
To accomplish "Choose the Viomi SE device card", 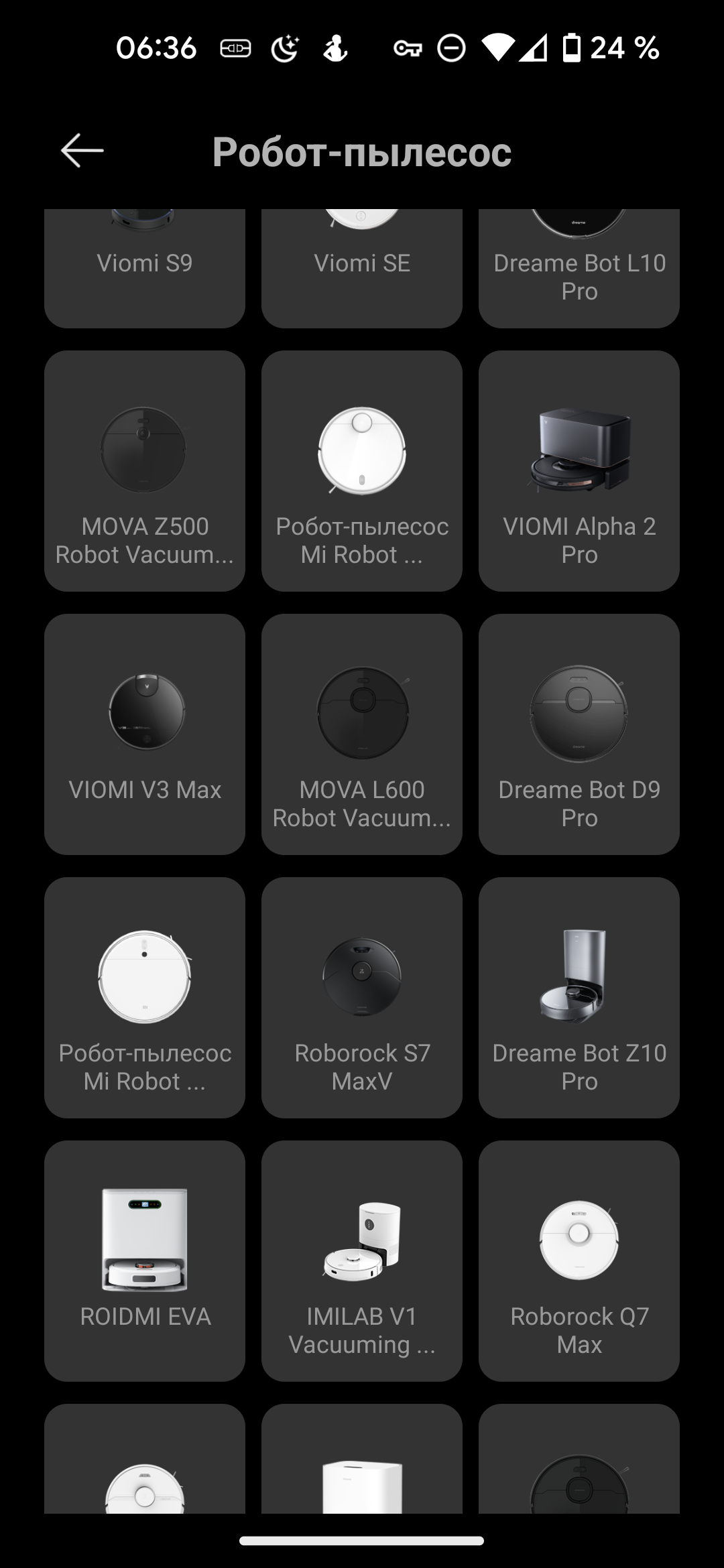I will [x=362, y=268].
